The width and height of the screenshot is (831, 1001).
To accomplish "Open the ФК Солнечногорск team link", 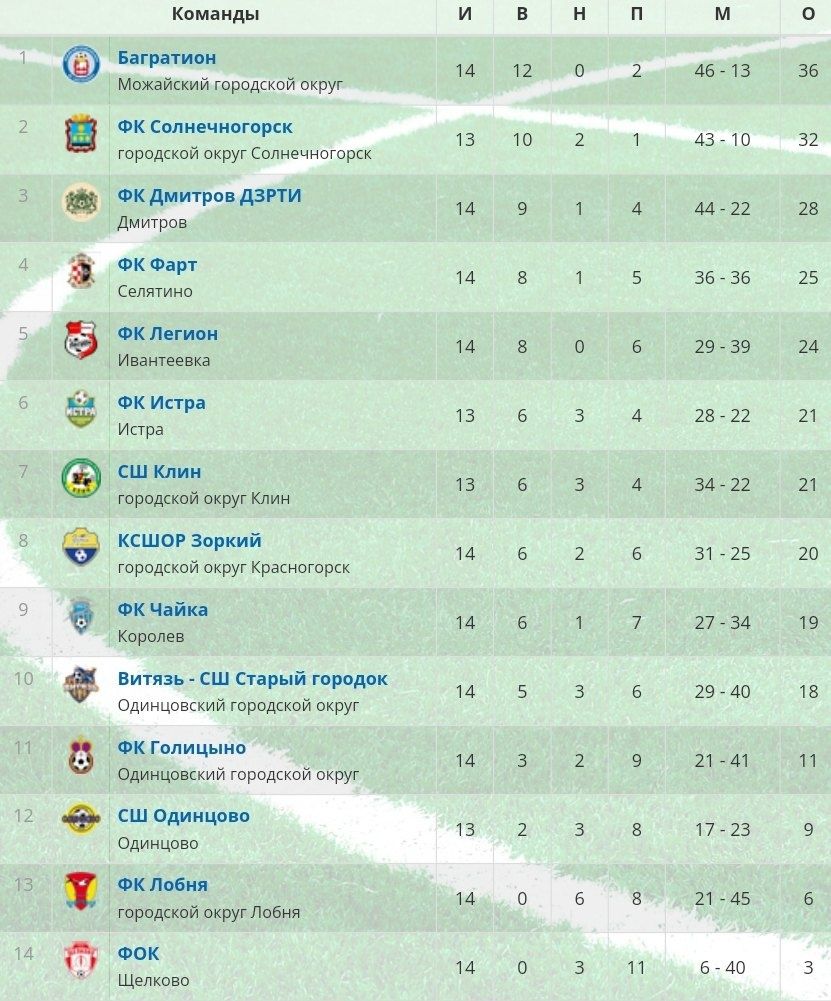I will [x=205, y=127].
